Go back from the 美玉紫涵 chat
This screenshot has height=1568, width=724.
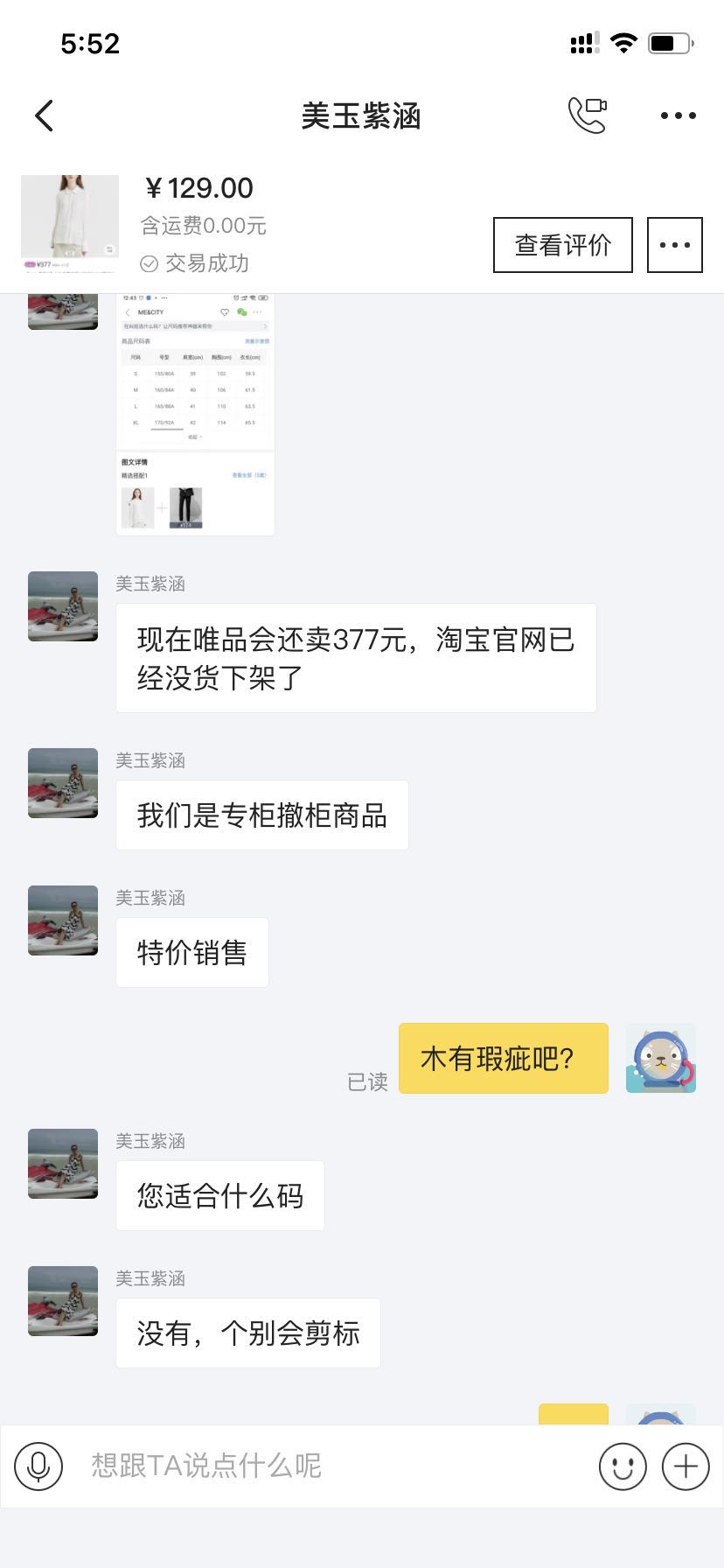pos(44,115)
